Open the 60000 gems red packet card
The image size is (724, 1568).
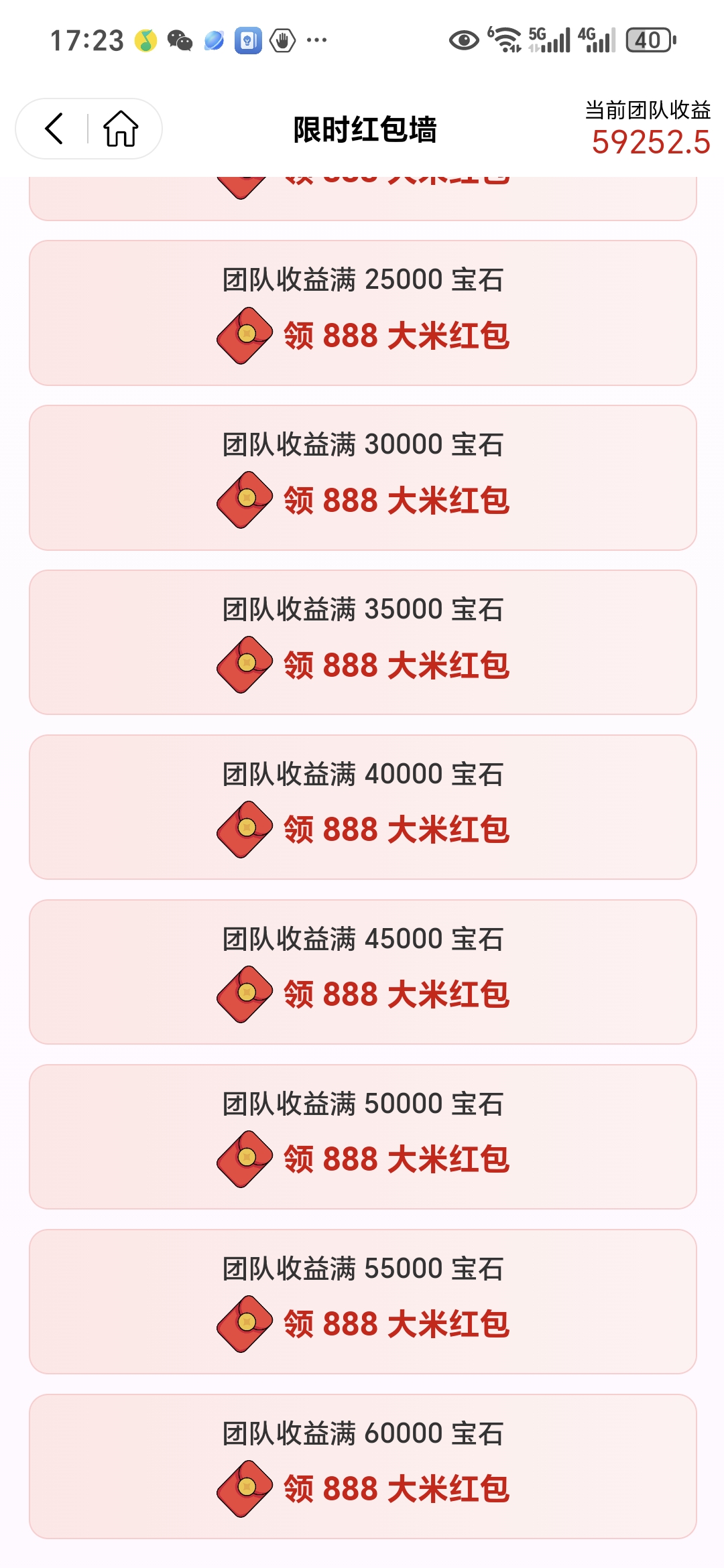tap(363, 1466)
